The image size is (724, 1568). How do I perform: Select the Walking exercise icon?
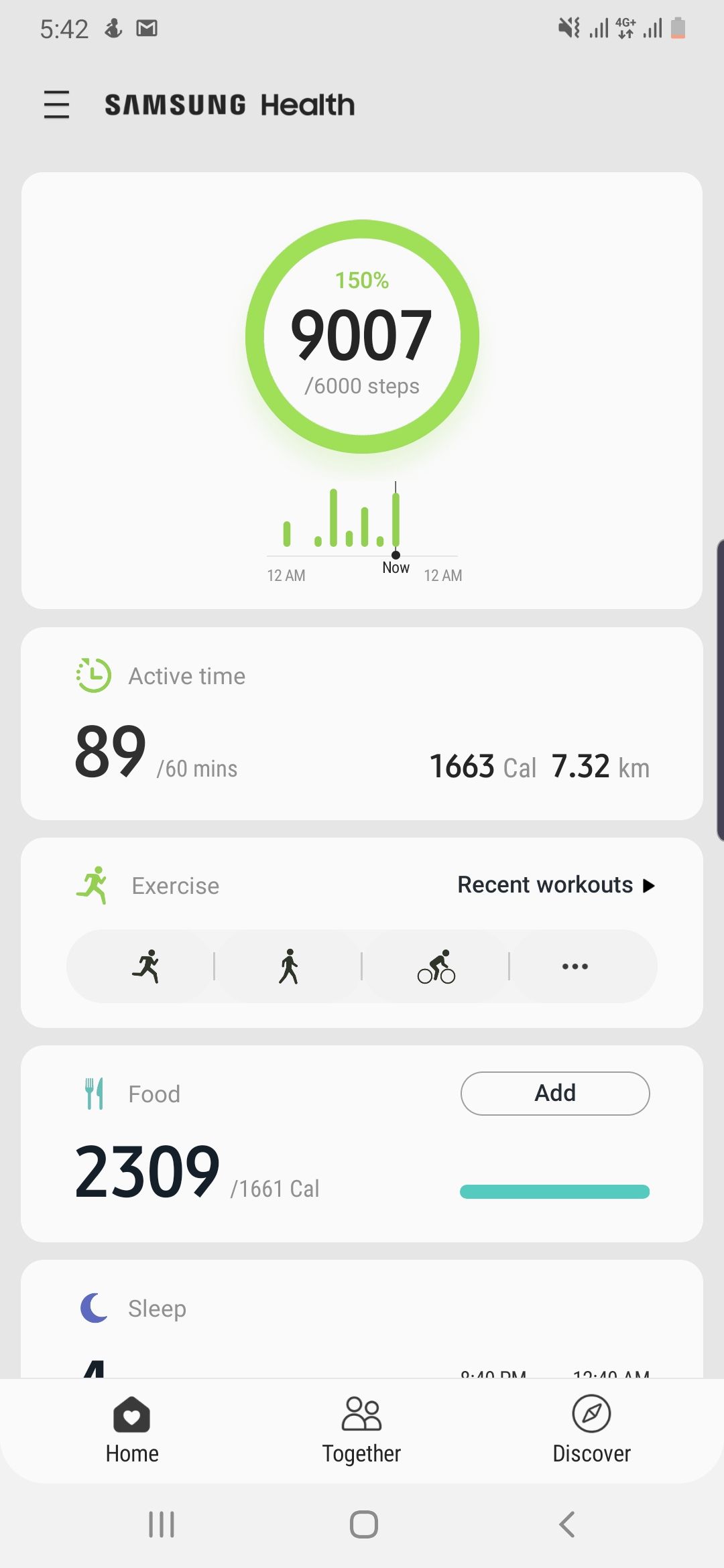289,966
